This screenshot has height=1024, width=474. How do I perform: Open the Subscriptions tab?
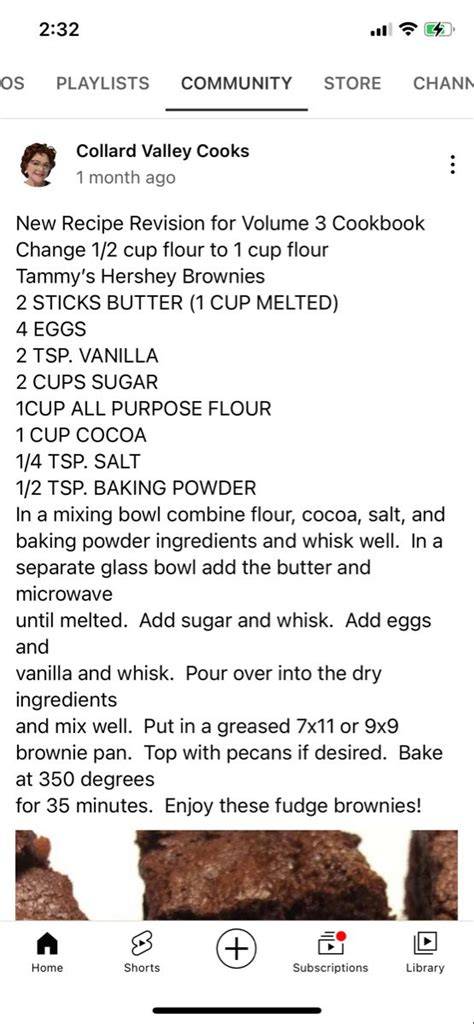(x=330, y=953)
